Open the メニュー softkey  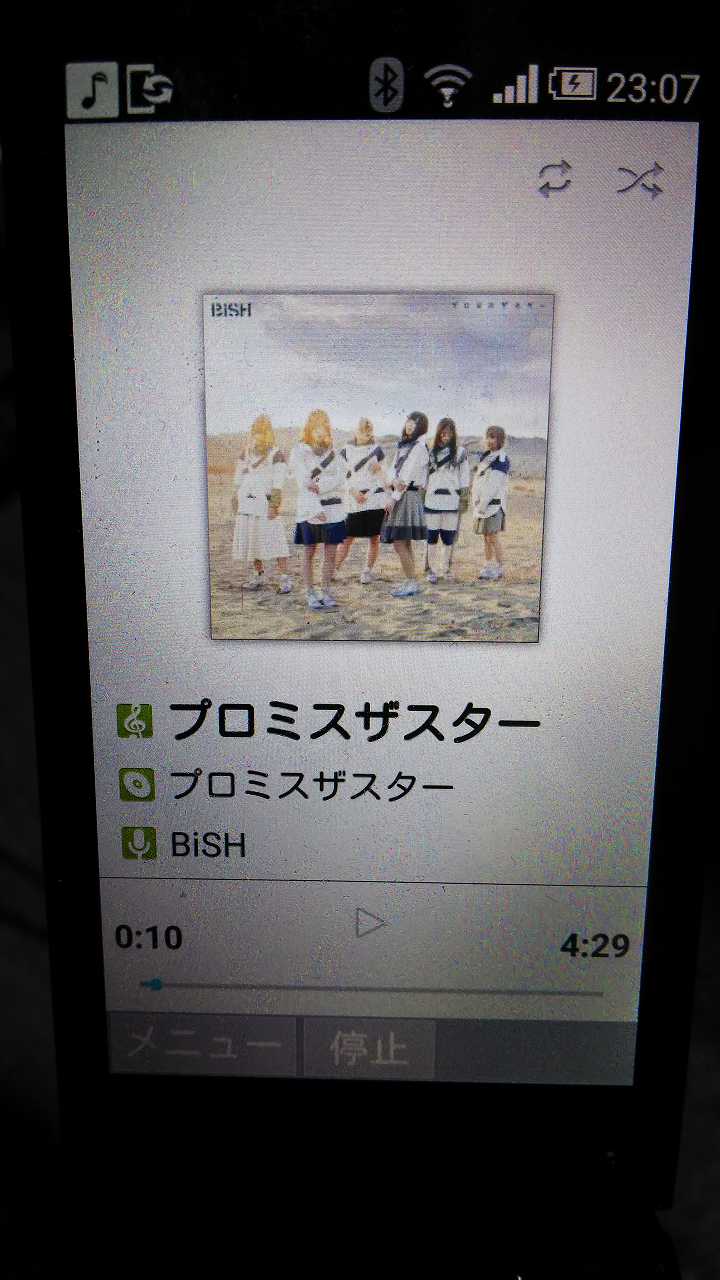tap(204, 1047)
